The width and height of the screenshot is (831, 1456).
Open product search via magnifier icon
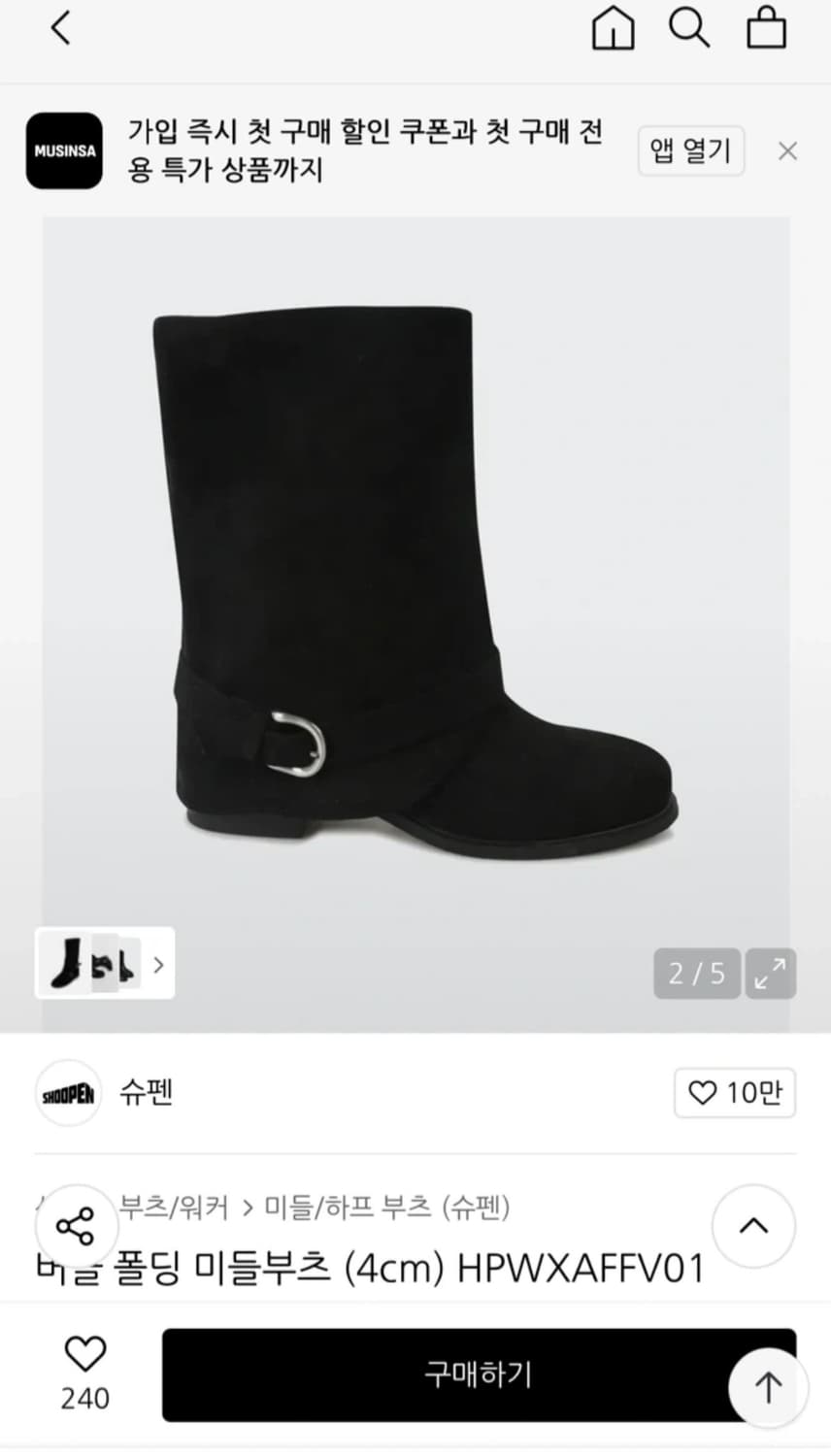coord(689,28)
